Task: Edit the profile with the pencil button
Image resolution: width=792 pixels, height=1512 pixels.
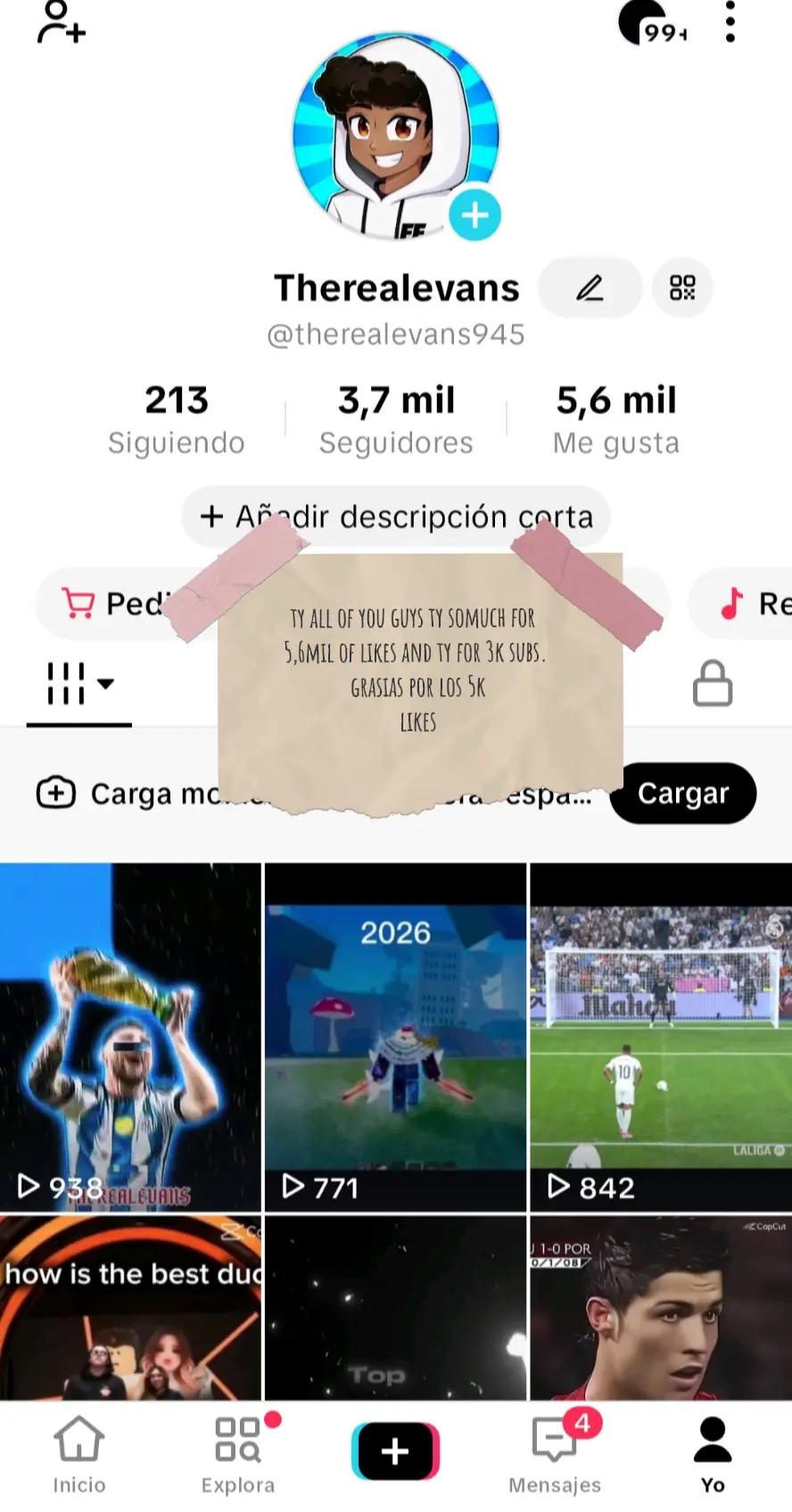Action: point(590,288)
